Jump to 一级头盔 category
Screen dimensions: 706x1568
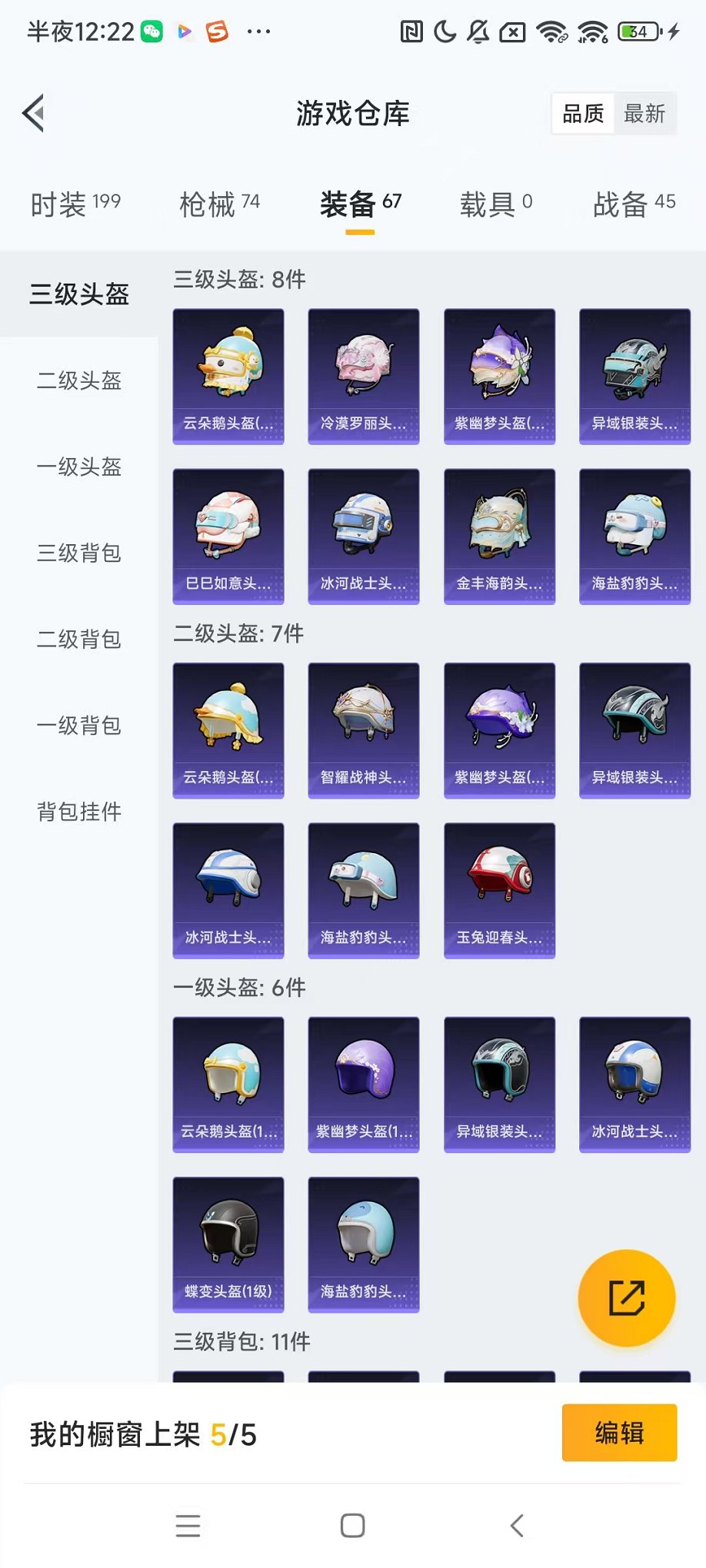click(79, 467)
